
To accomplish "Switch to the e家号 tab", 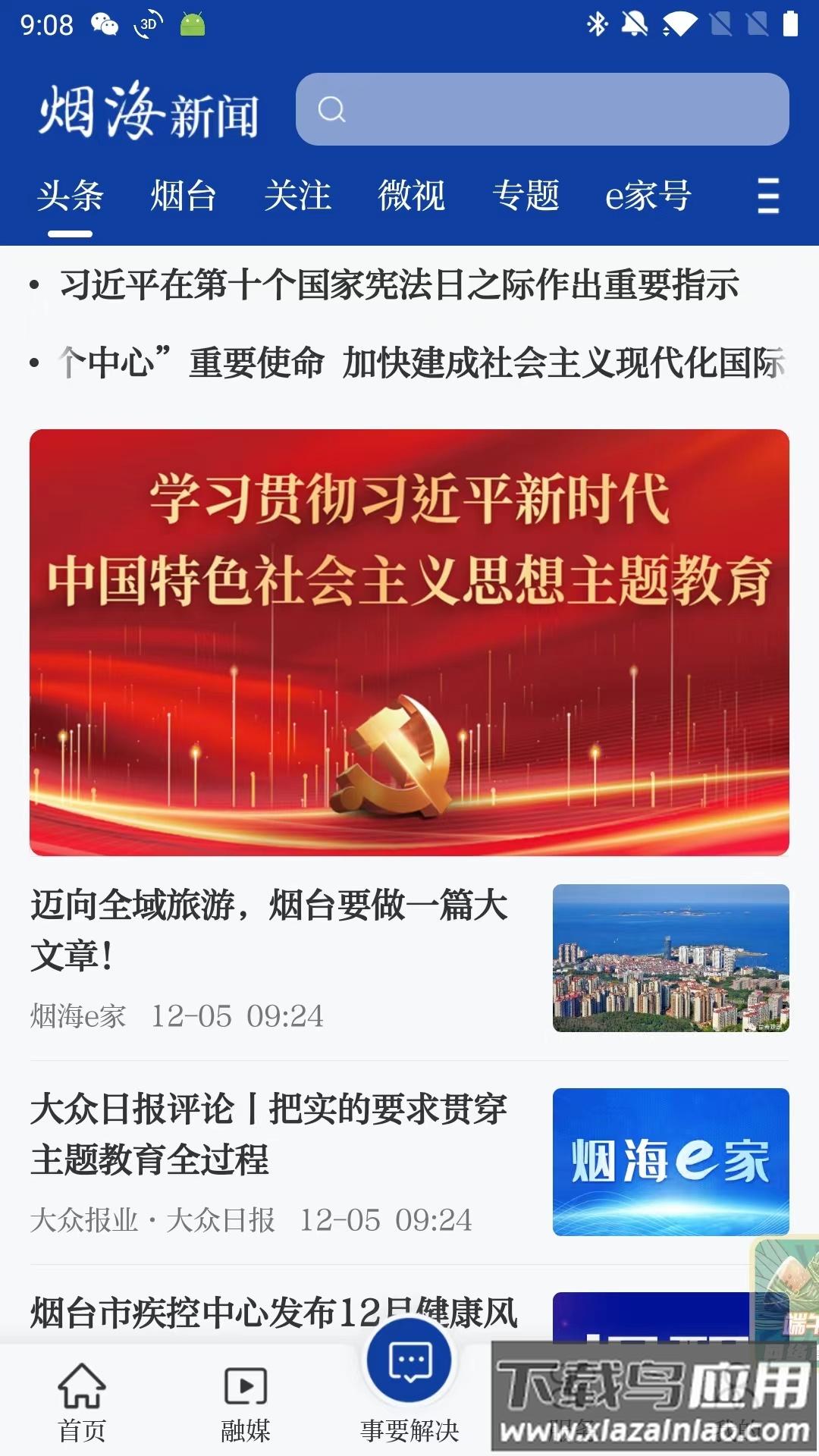I will [648, 196].
